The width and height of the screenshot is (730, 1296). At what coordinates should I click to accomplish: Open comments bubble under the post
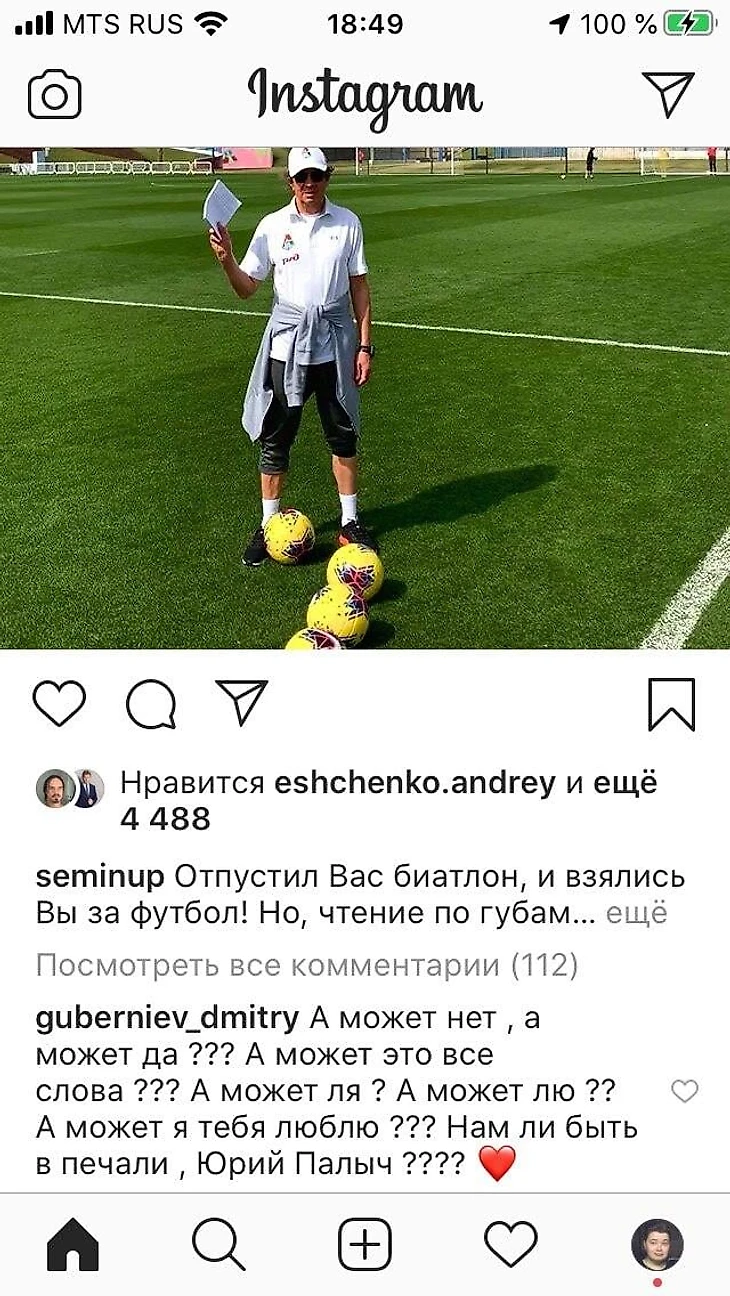click(151, 704)
